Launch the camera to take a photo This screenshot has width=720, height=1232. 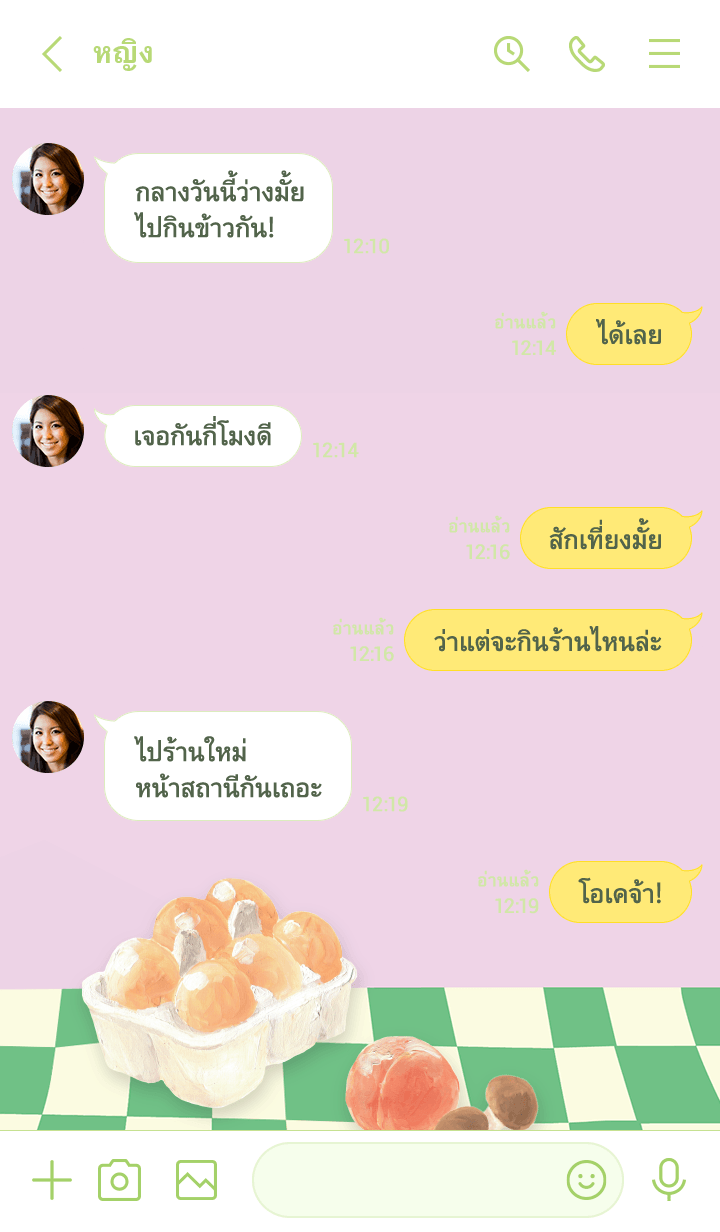[119, 1180]
